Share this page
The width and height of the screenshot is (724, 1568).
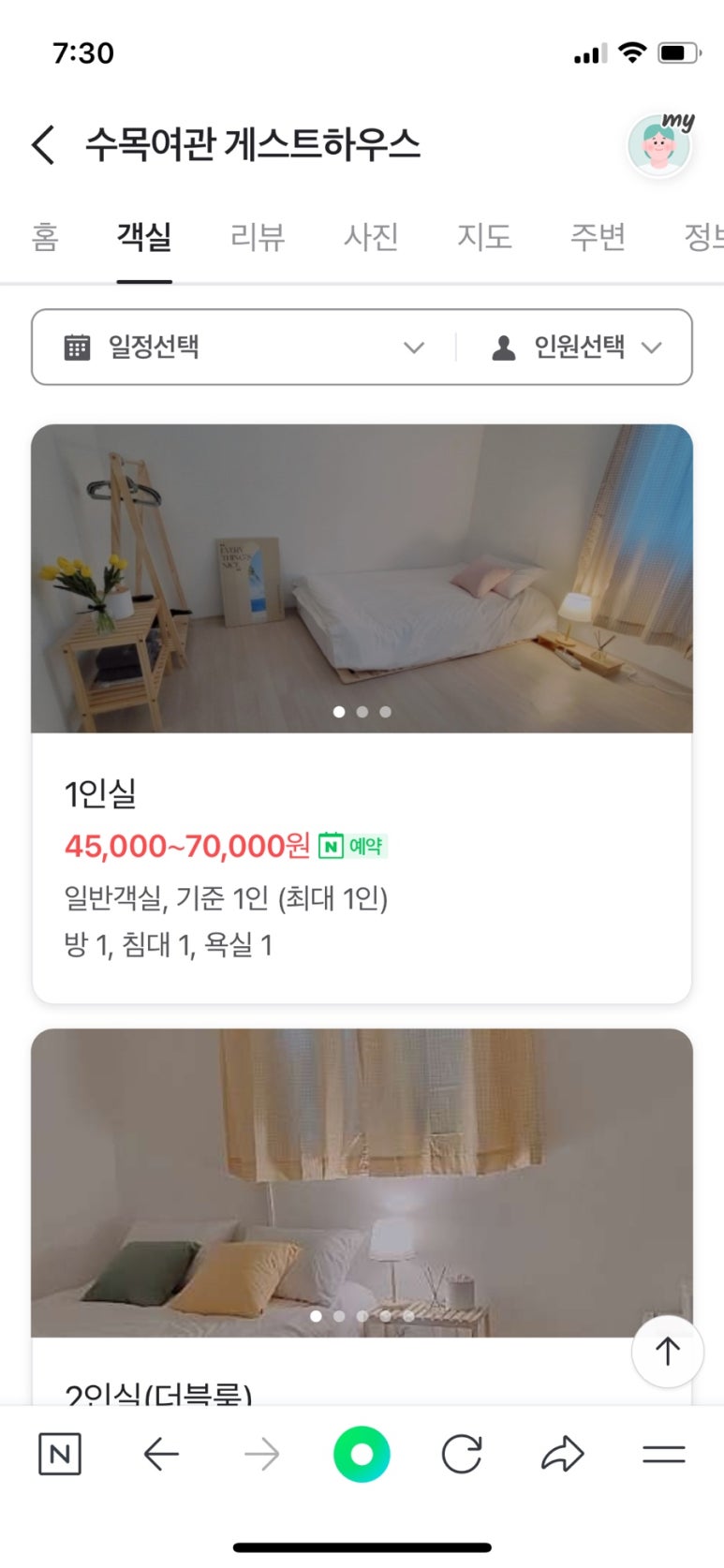[x=562, y=1455]
